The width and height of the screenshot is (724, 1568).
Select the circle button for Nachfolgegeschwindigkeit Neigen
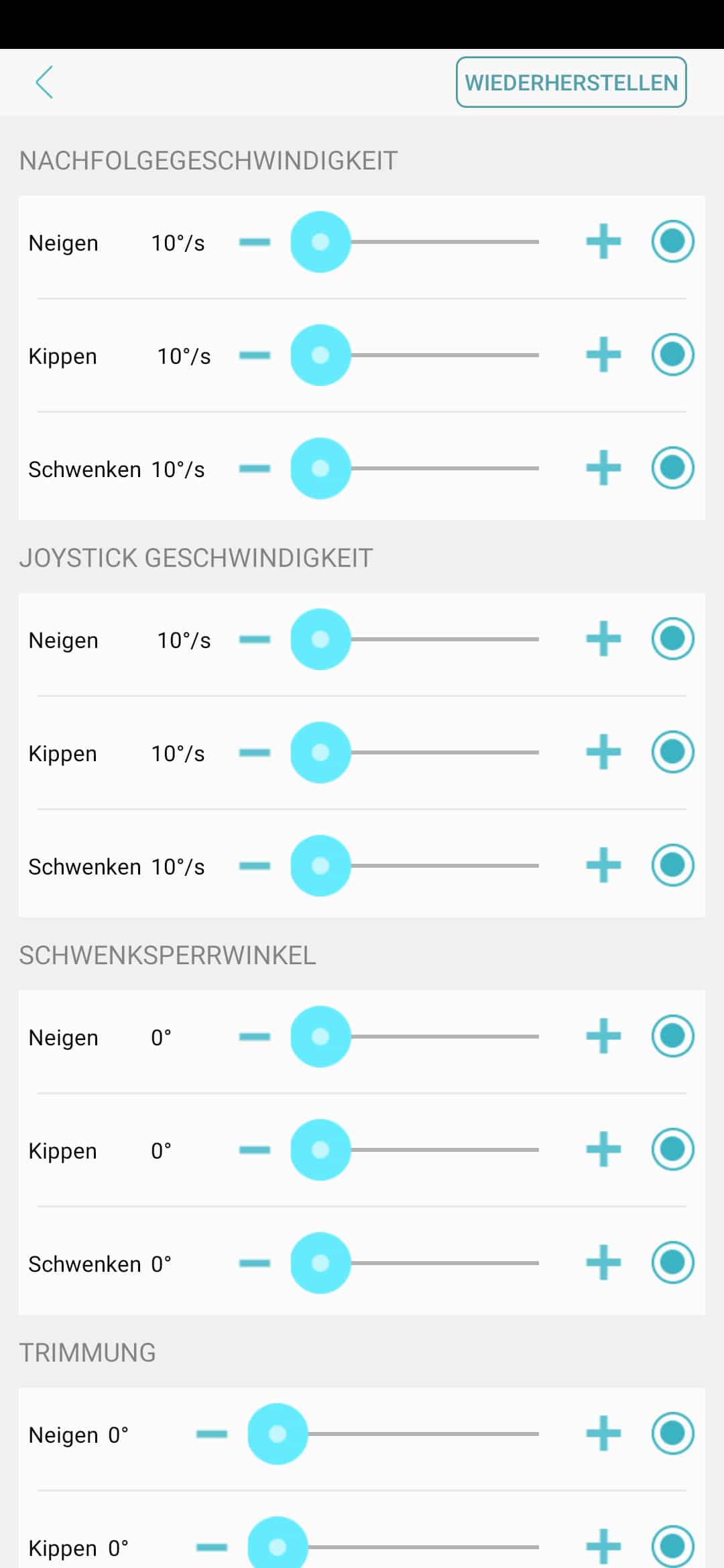point(672,241)
